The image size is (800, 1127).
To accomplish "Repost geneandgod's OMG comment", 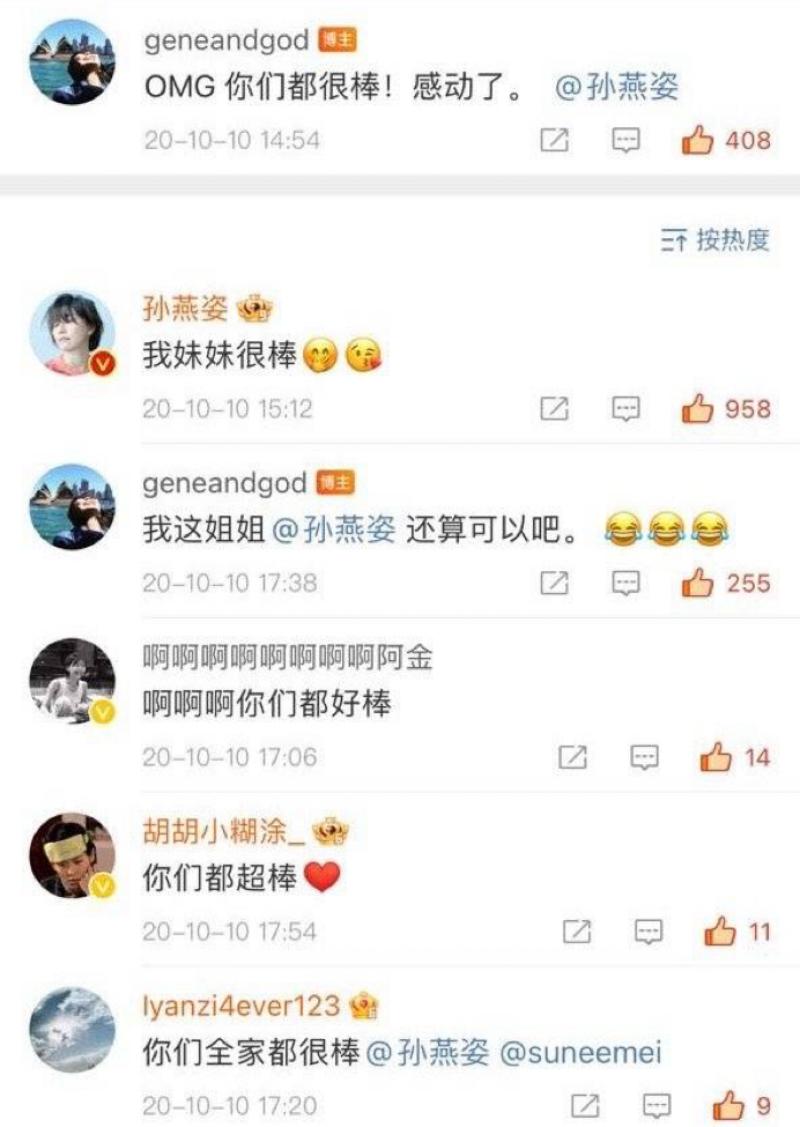I will (554, 141).
